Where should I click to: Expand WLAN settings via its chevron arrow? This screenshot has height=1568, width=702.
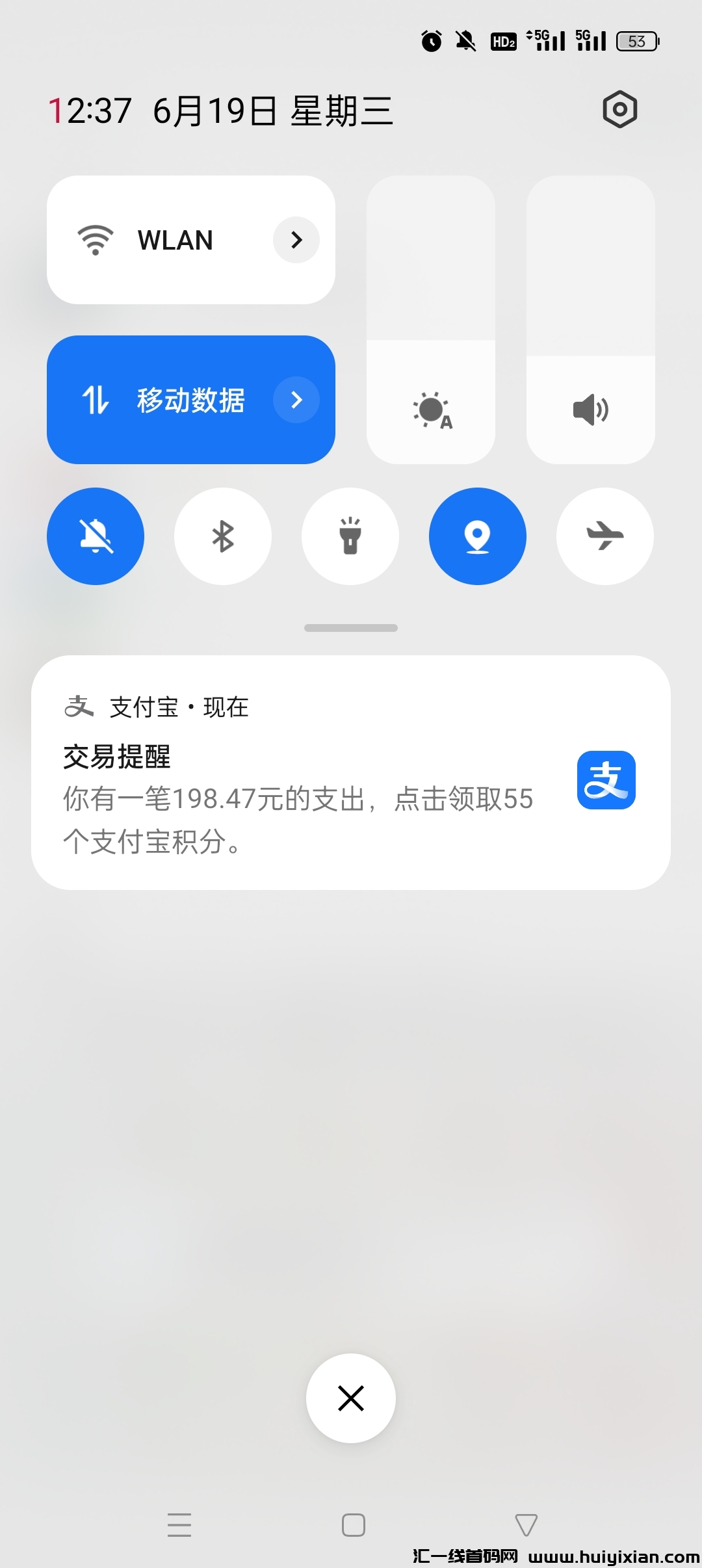(x=296, y=240)
